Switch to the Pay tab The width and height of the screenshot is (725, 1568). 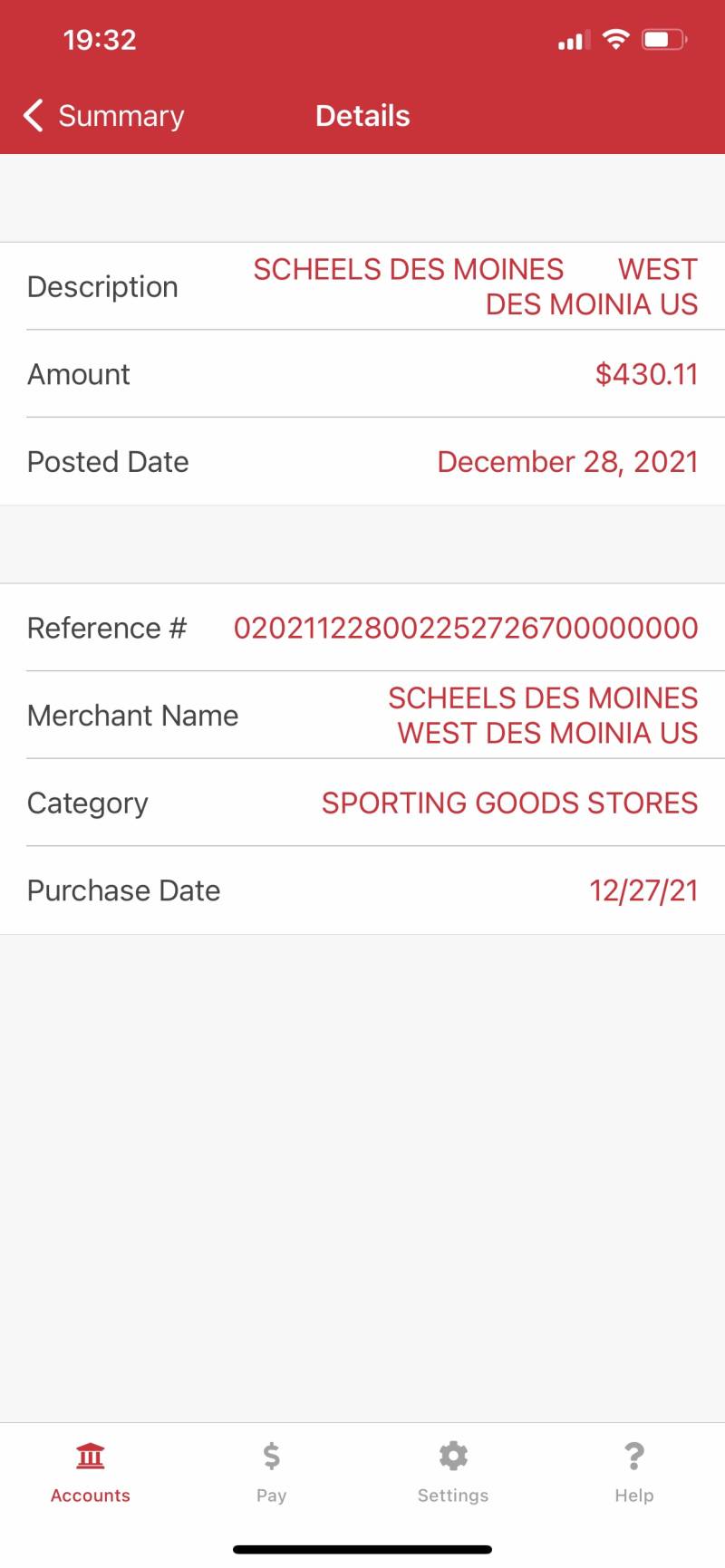click(272, 1473)
